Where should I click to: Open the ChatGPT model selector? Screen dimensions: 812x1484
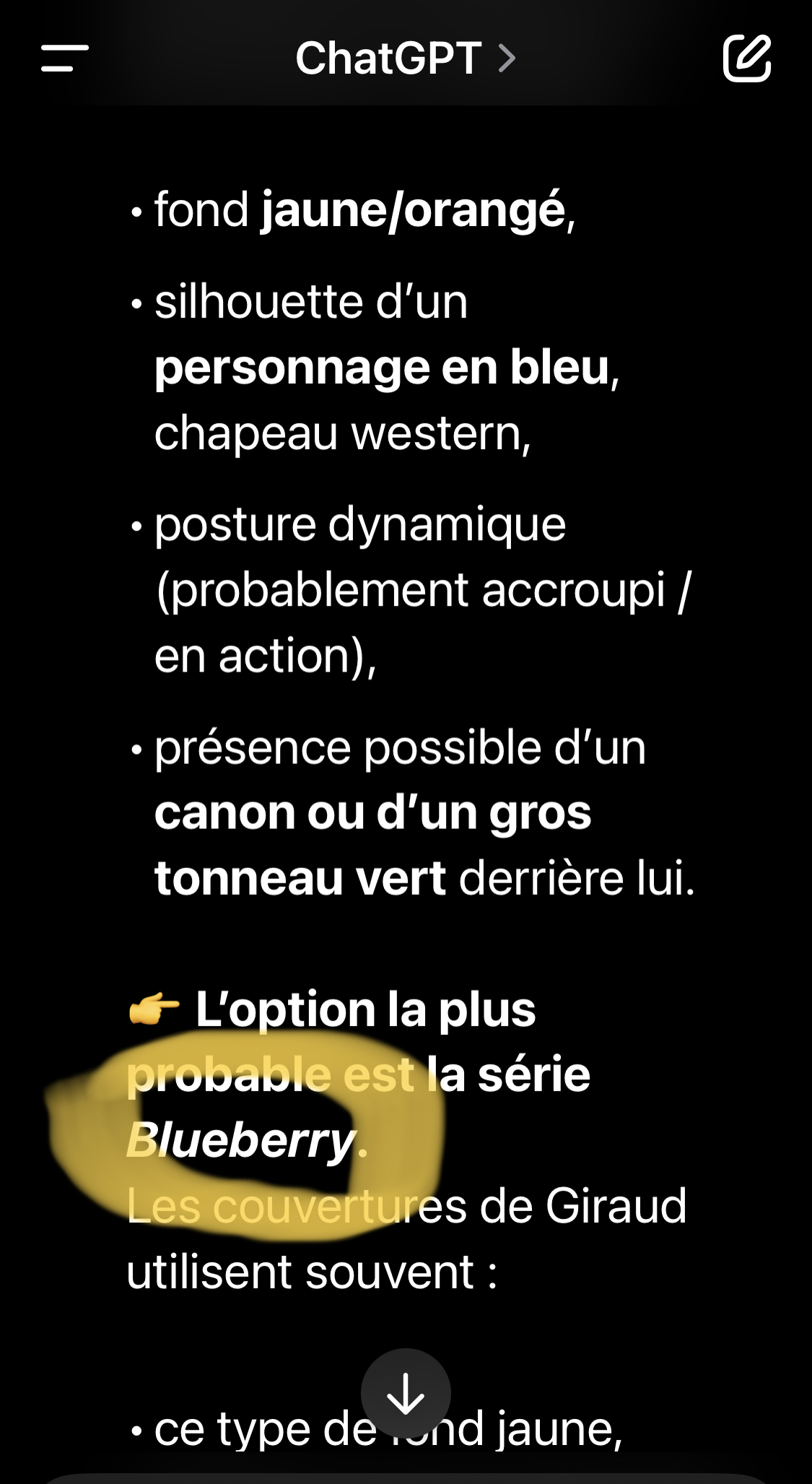tap(405, 58)
